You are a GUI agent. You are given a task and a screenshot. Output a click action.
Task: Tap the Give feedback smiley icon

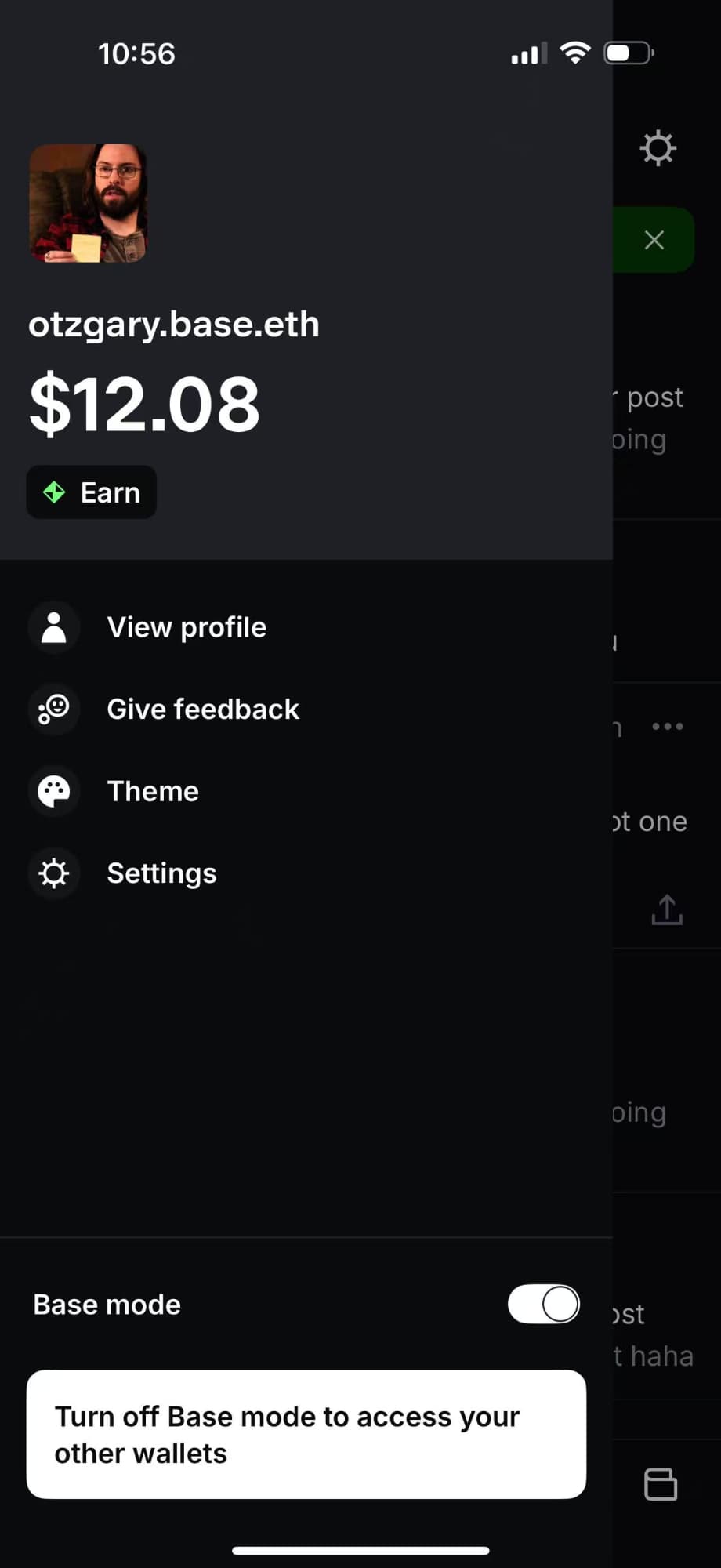[x=53, y=709]
